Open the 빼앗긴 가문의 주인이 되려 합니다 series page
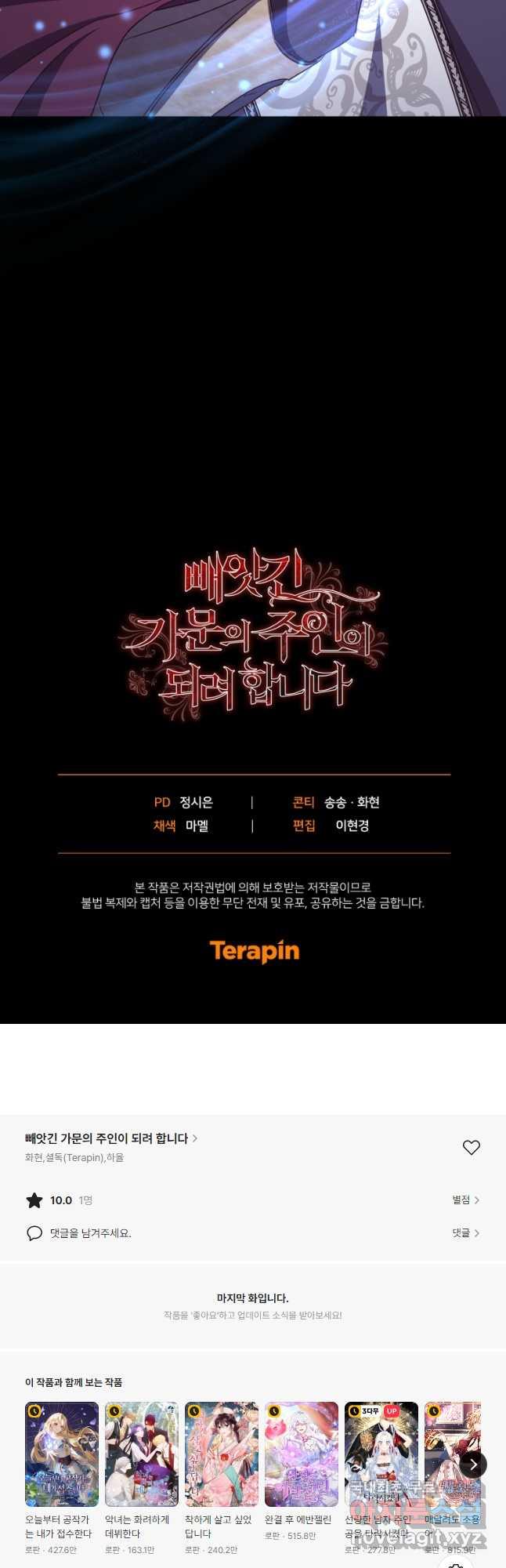The image size is (506, 1568). pos(110,1138)
